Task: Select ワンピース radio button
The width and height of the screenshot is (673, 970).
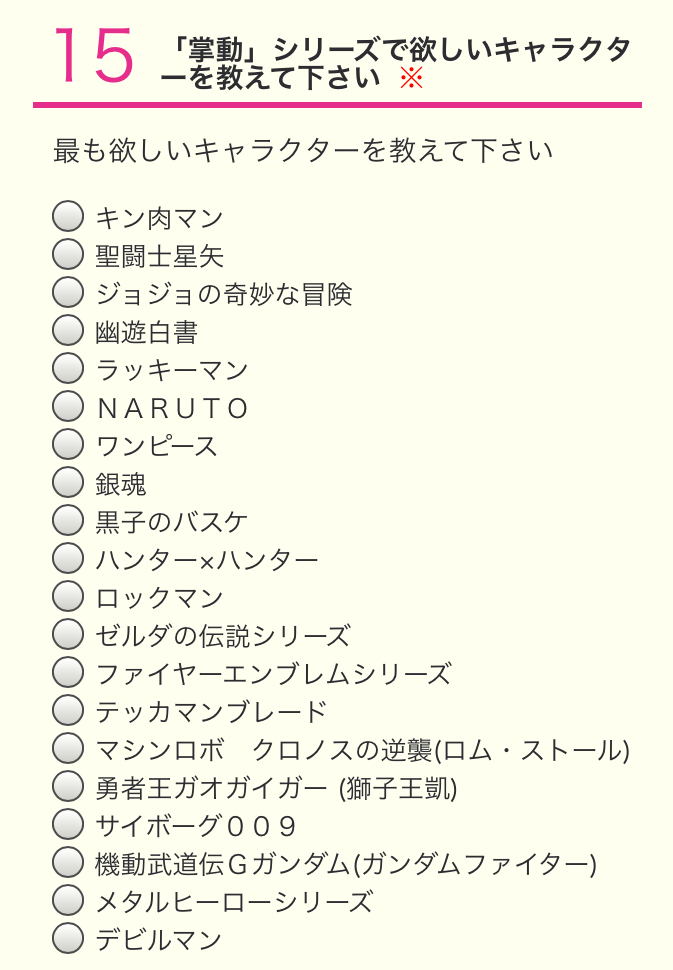Action: pyautogui.click(x=67, y=444)
